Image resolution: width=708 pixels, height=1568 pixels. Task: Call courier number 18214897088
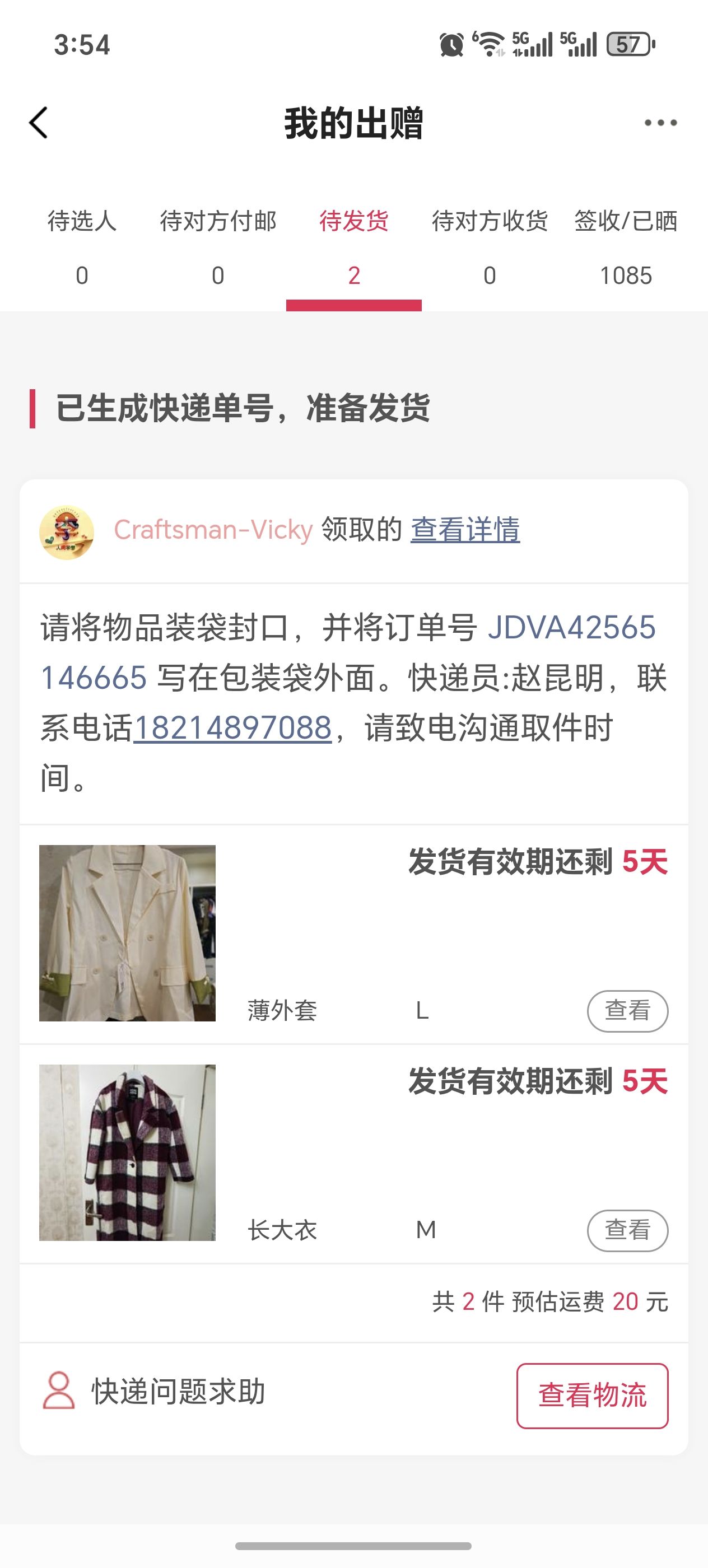click(232, 728)
